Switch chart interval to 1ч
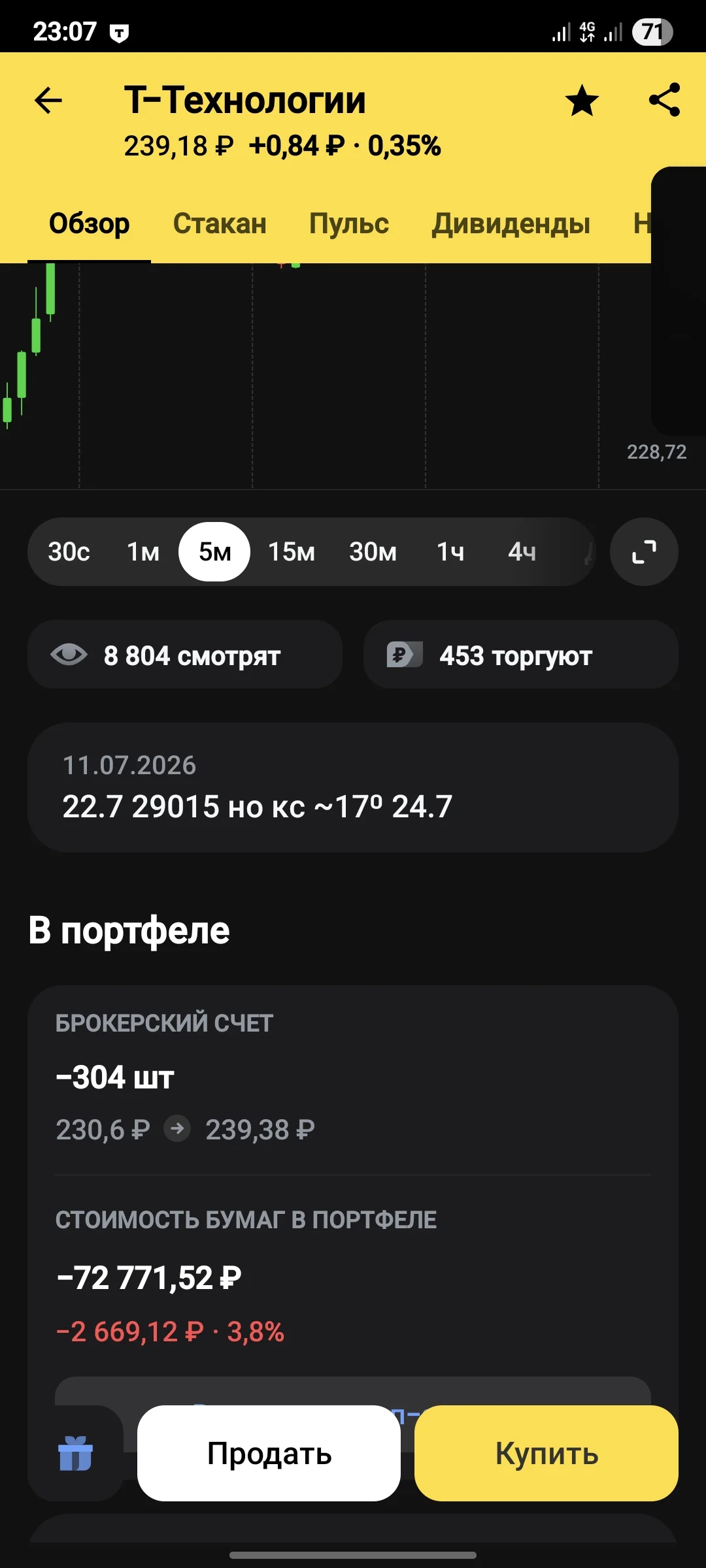The height and width of the screenshot is (1568, 706). tap(450, 552)
